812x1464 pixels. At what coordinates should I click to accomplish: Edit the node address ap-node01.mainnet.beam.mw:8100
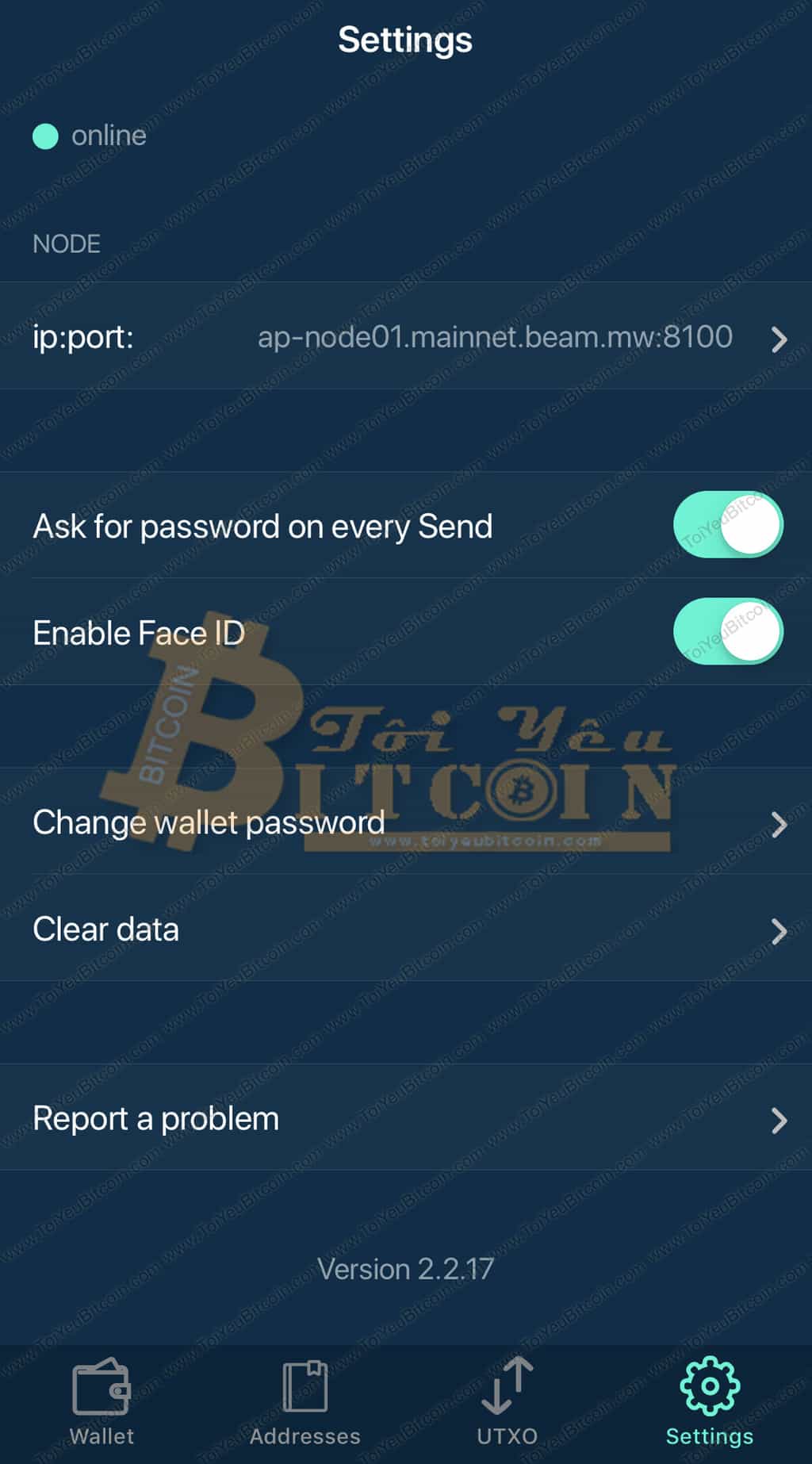click(x=495, y=337)
